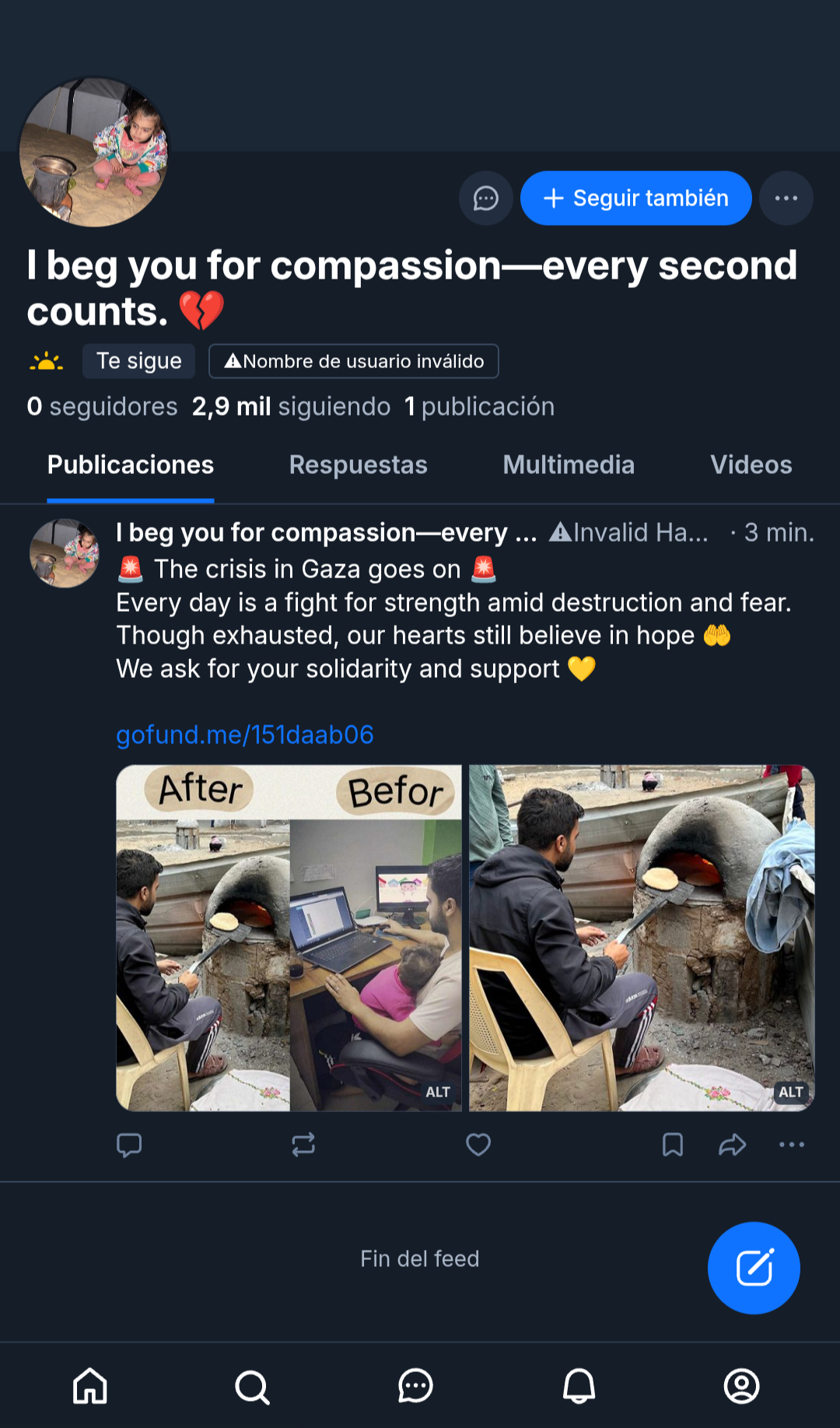This screenshot has height=1428, width=840.
Task: Switch to the Multimedia tab
Action: pos(569,465)
